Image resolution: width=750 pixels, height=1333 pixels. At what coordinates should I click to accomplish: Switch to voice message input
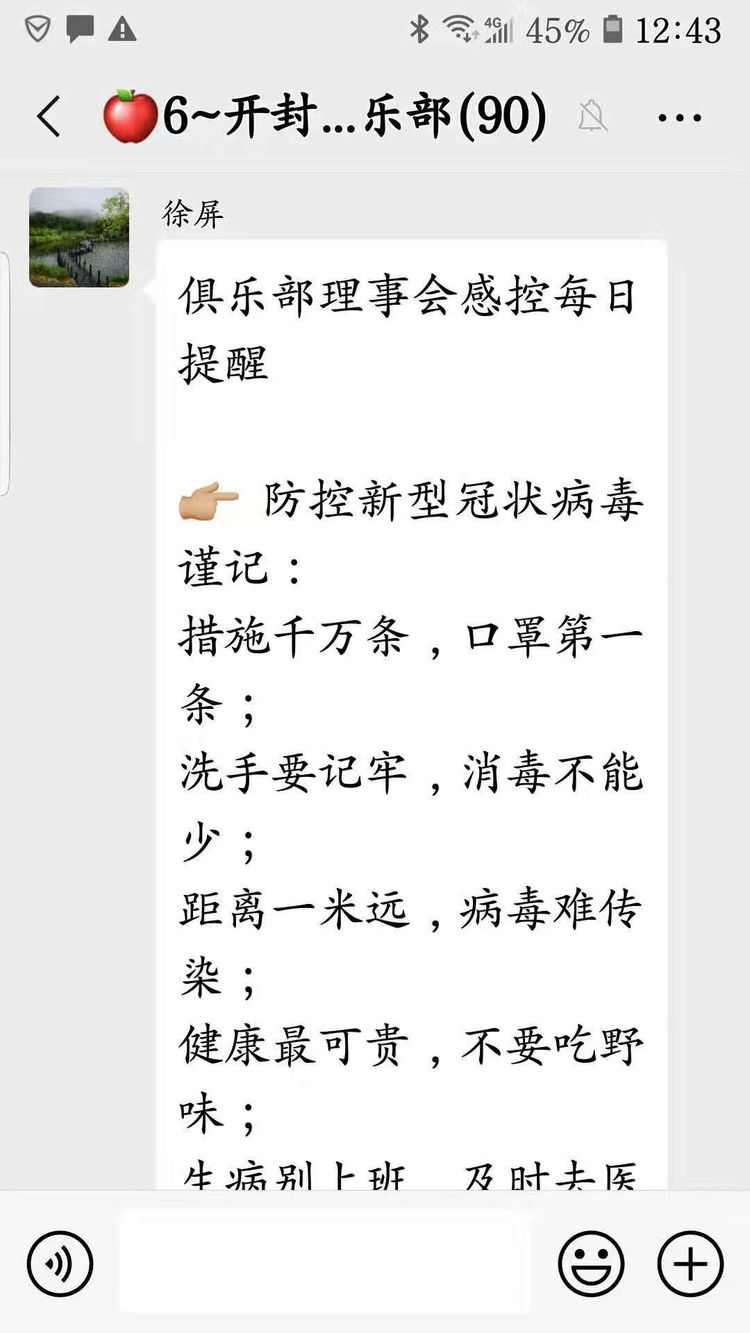(60, 1264)
